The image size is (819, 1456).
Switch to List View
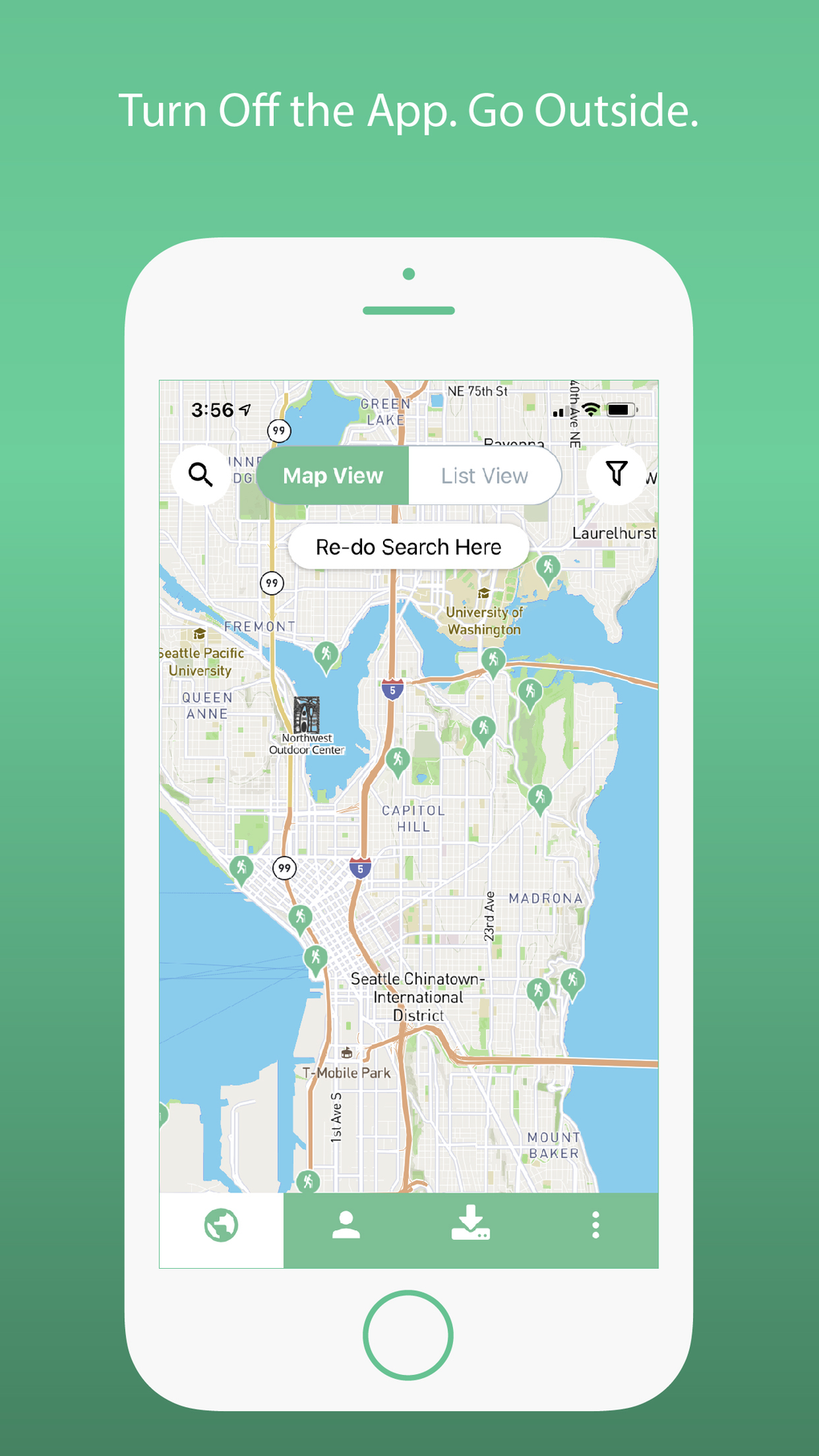(483, 475)
